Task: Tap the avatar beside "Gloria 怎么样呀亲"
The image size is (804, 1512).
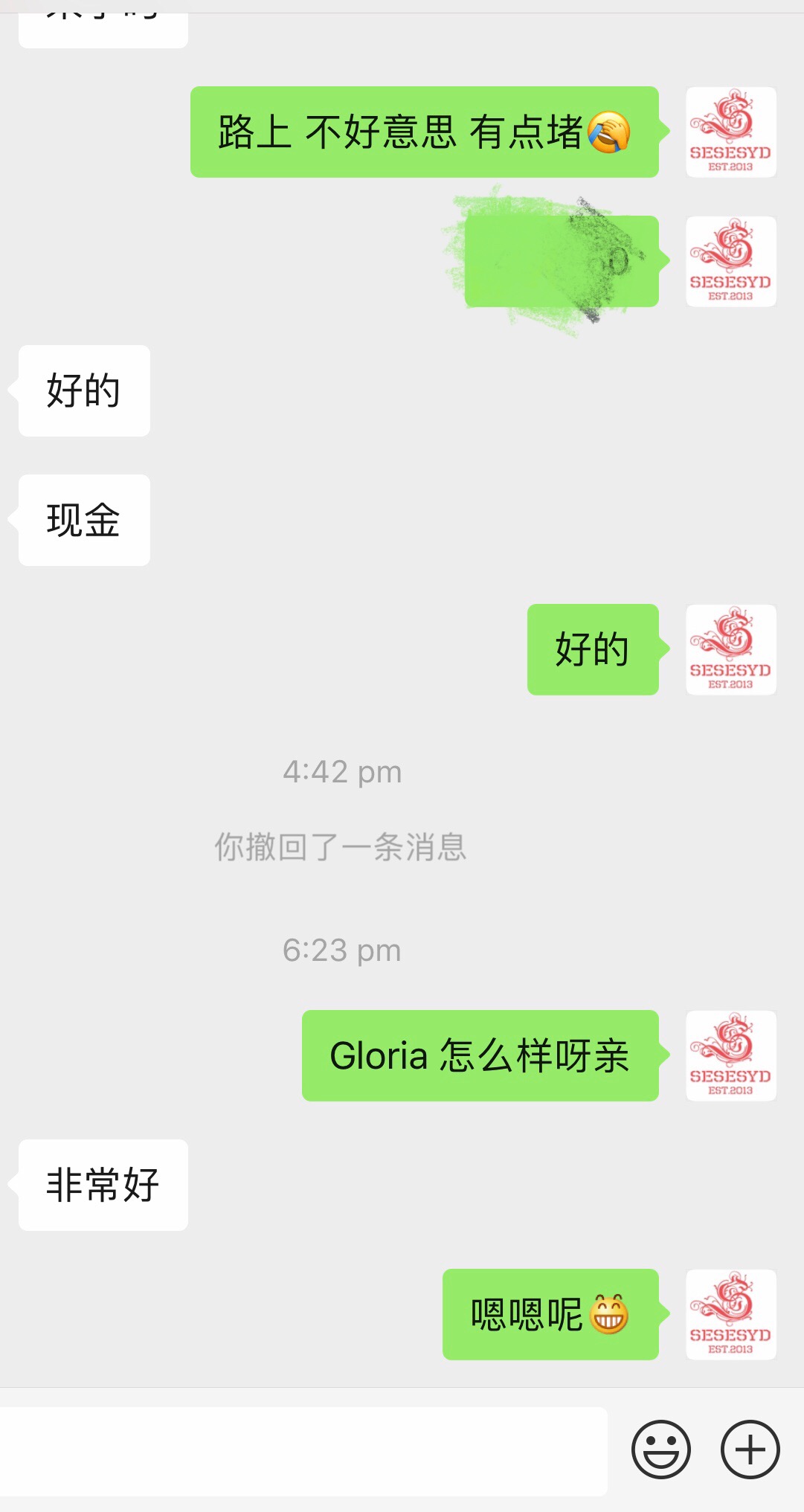Action: click(x=730, y=1055)
